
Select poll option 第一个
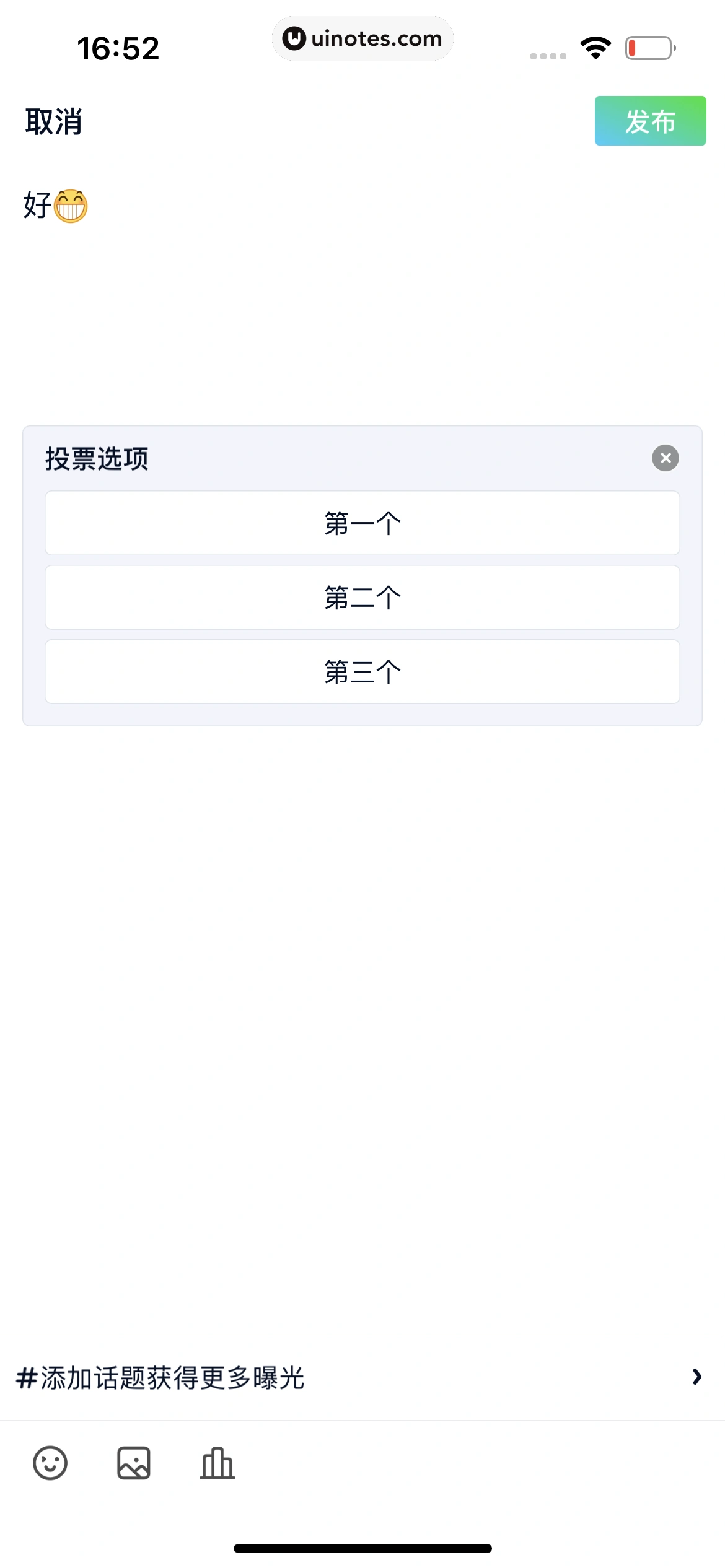click(x=362, y=523)
